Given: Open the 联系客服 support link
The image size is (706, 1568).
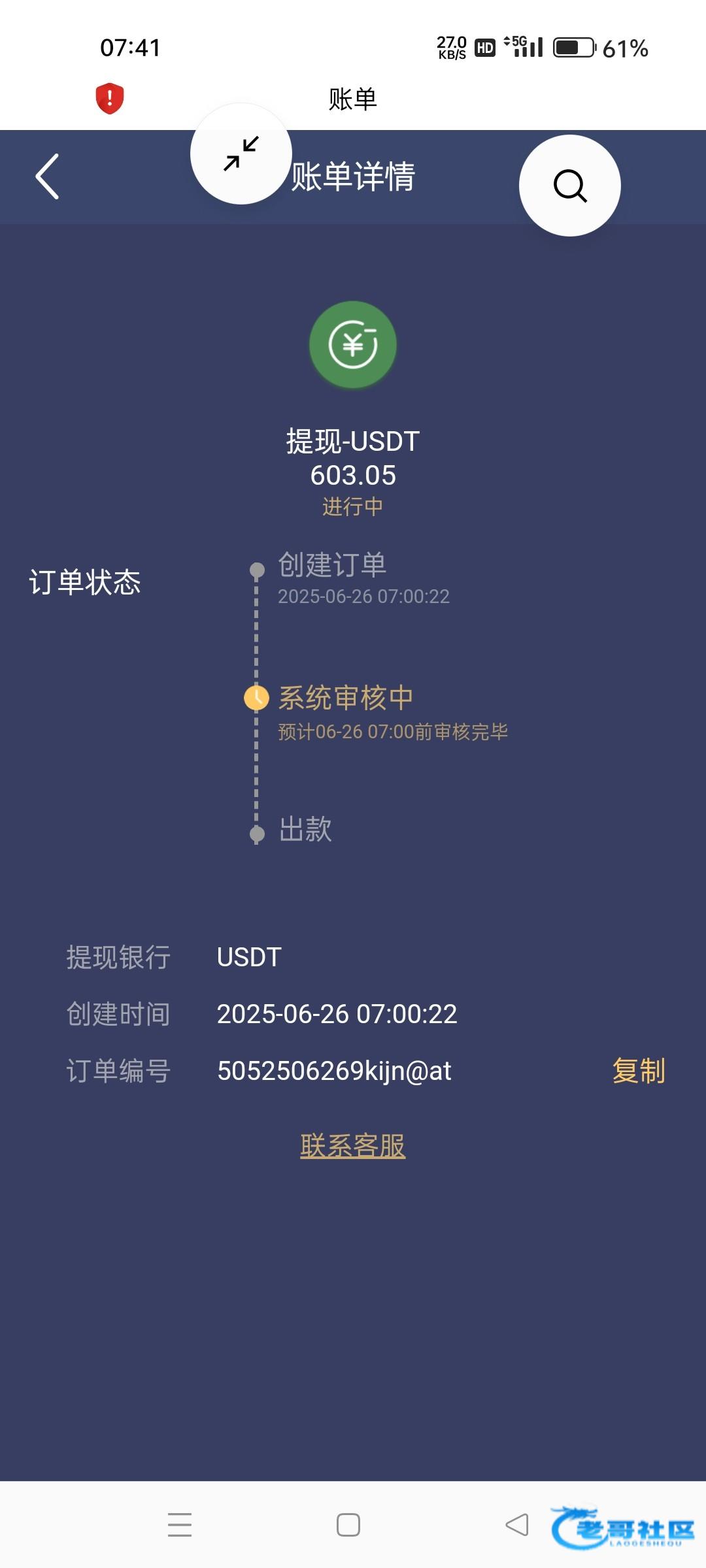Looking at the screenshot, I should (x=353, y=1145).
